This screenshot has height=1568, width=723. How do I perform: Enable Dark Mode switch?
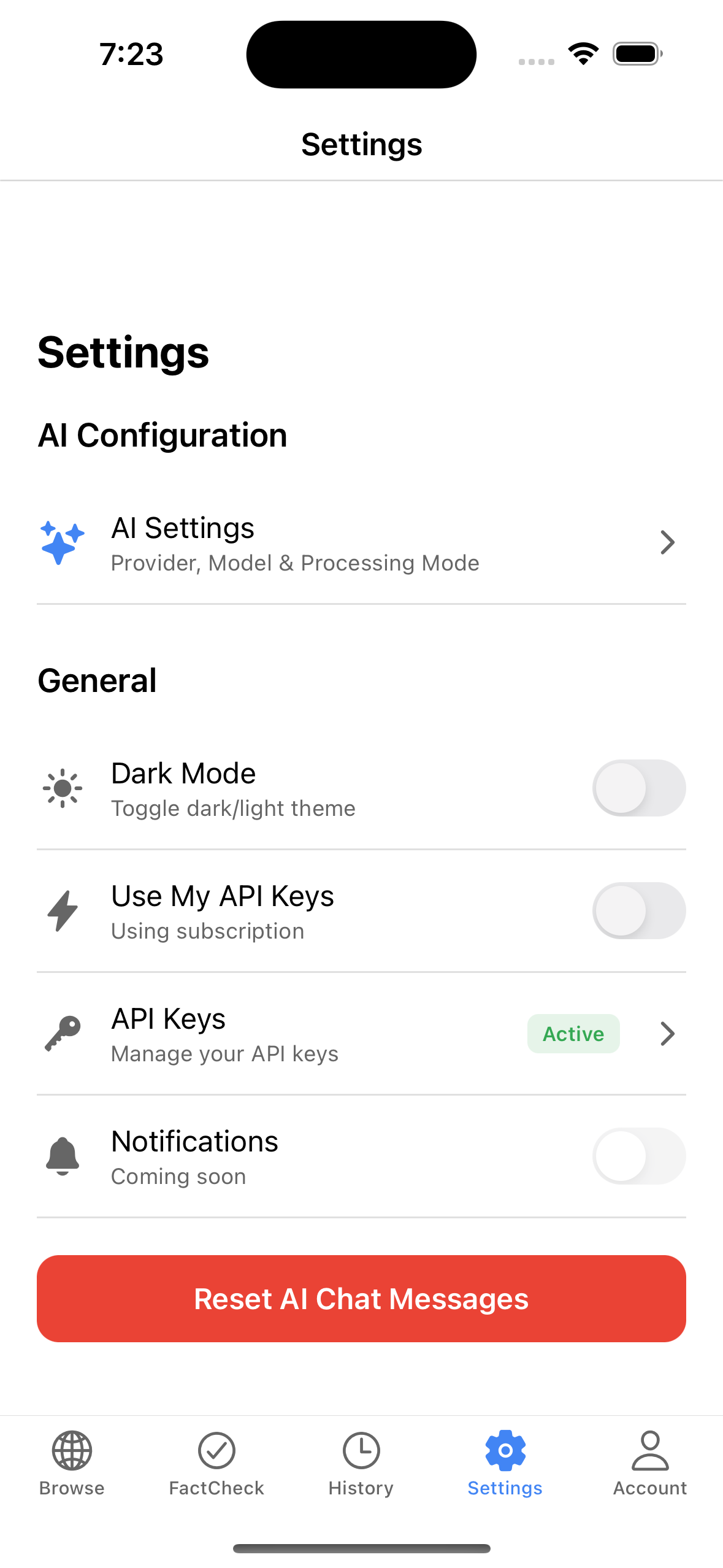pyautogui.click(x=638, y=788)
